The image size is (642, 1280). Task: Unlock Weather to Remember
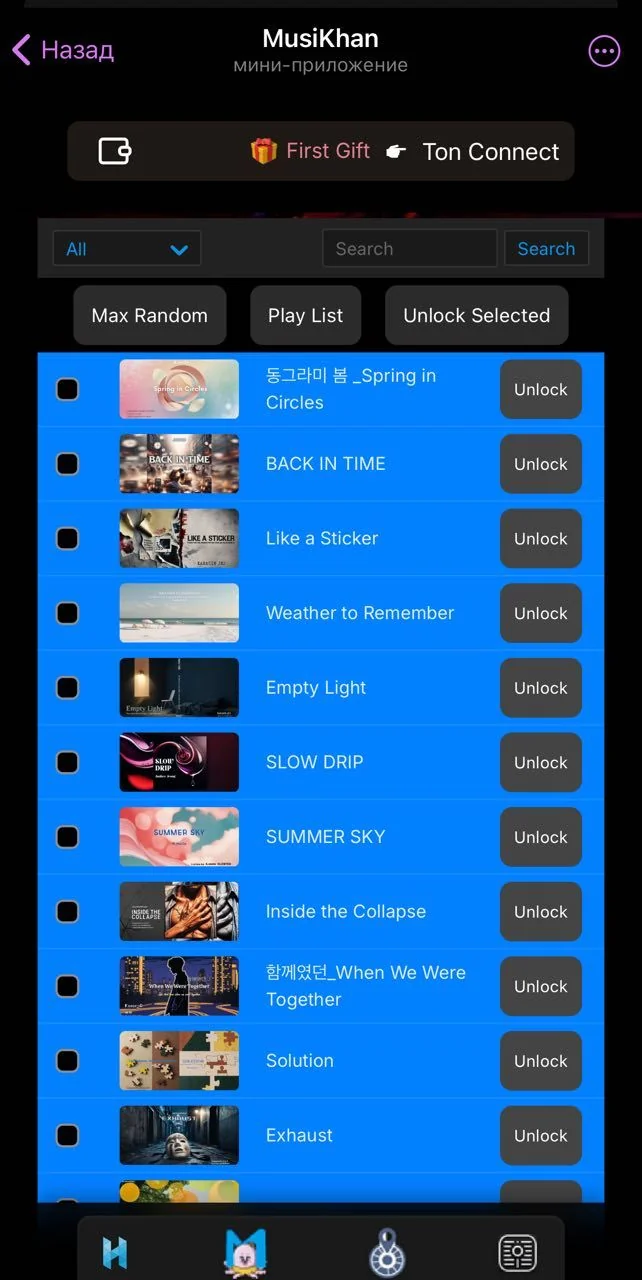click(x=541, y=613)
